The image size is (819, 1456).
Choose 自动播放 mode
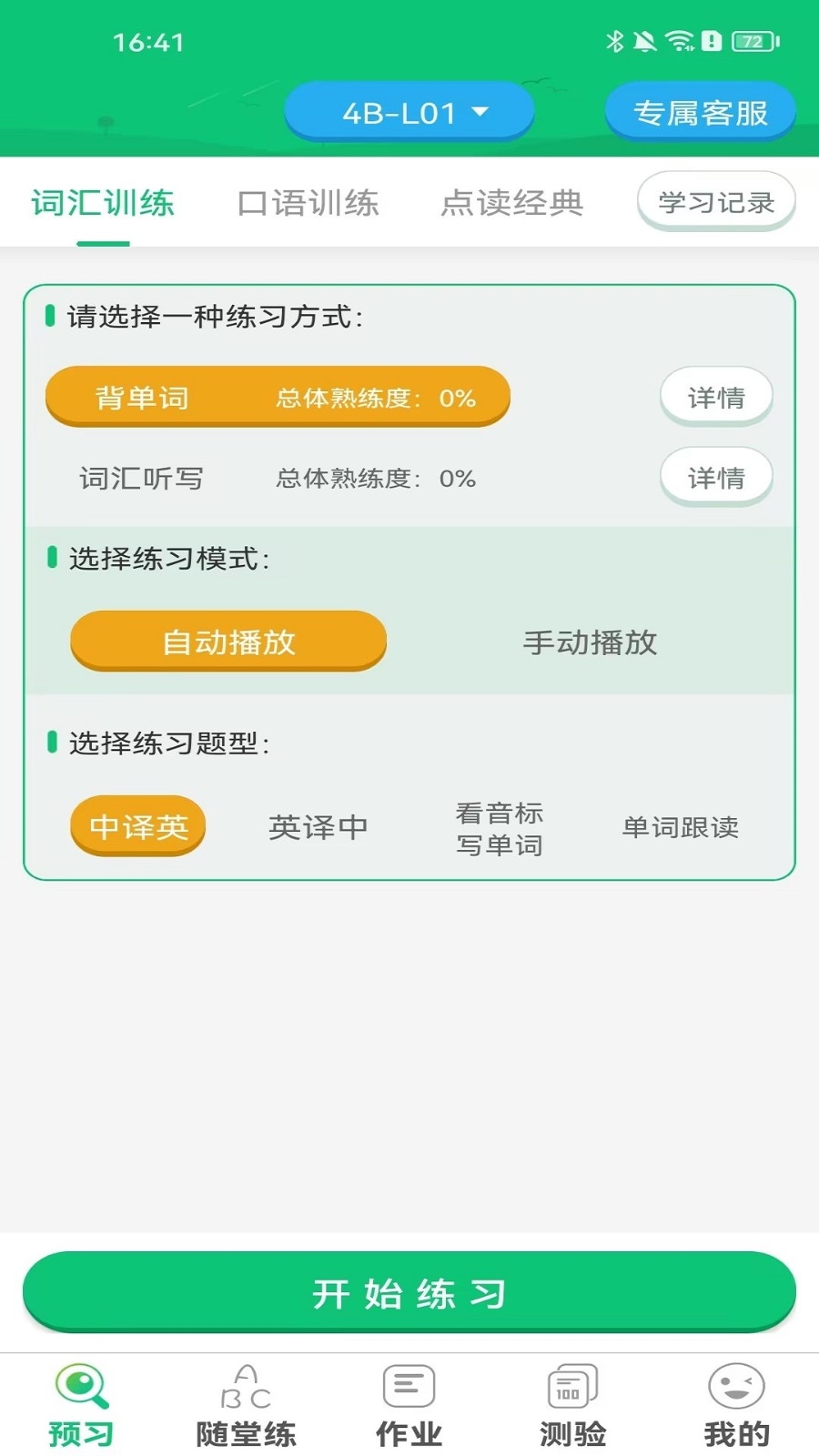coord(228,642)
